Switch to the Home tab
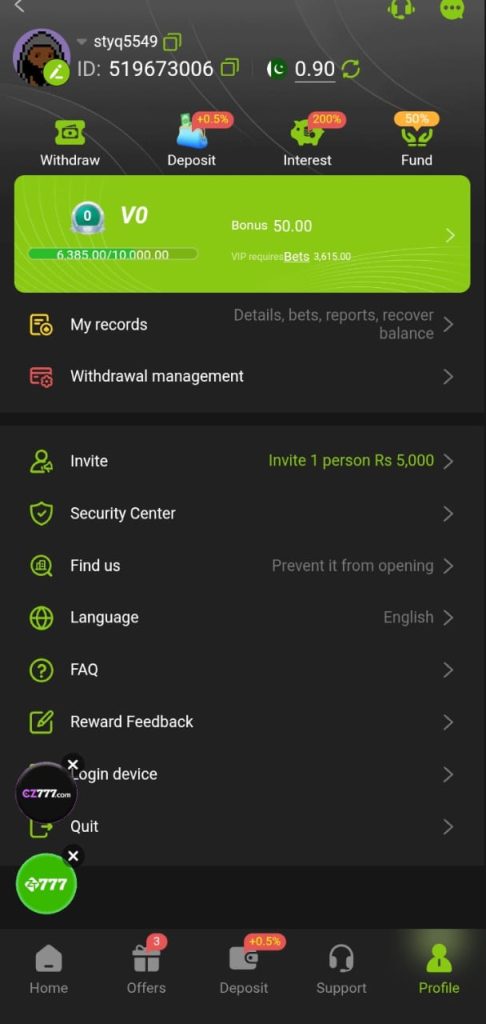 [x=48, y=969]
